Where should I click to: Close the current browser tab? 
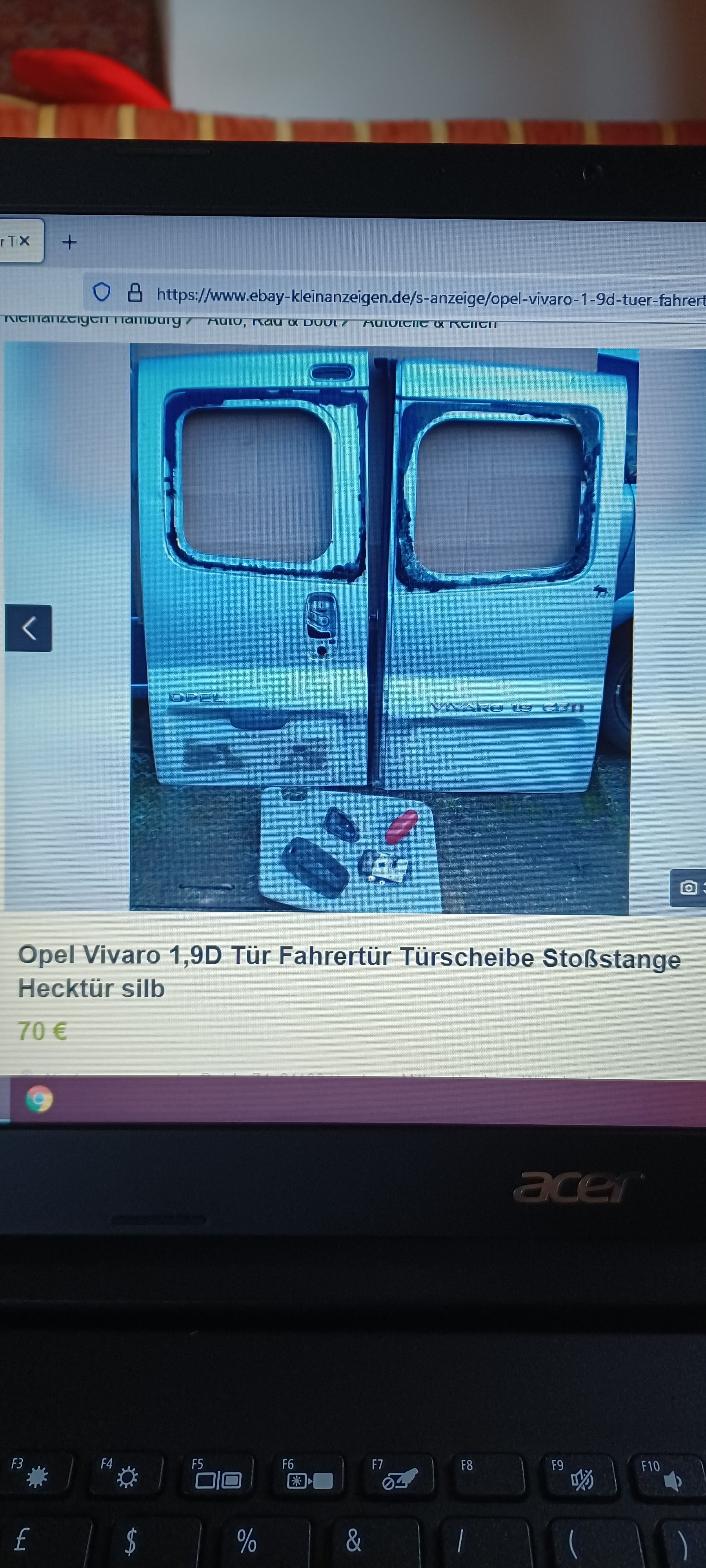pos(24,241)
